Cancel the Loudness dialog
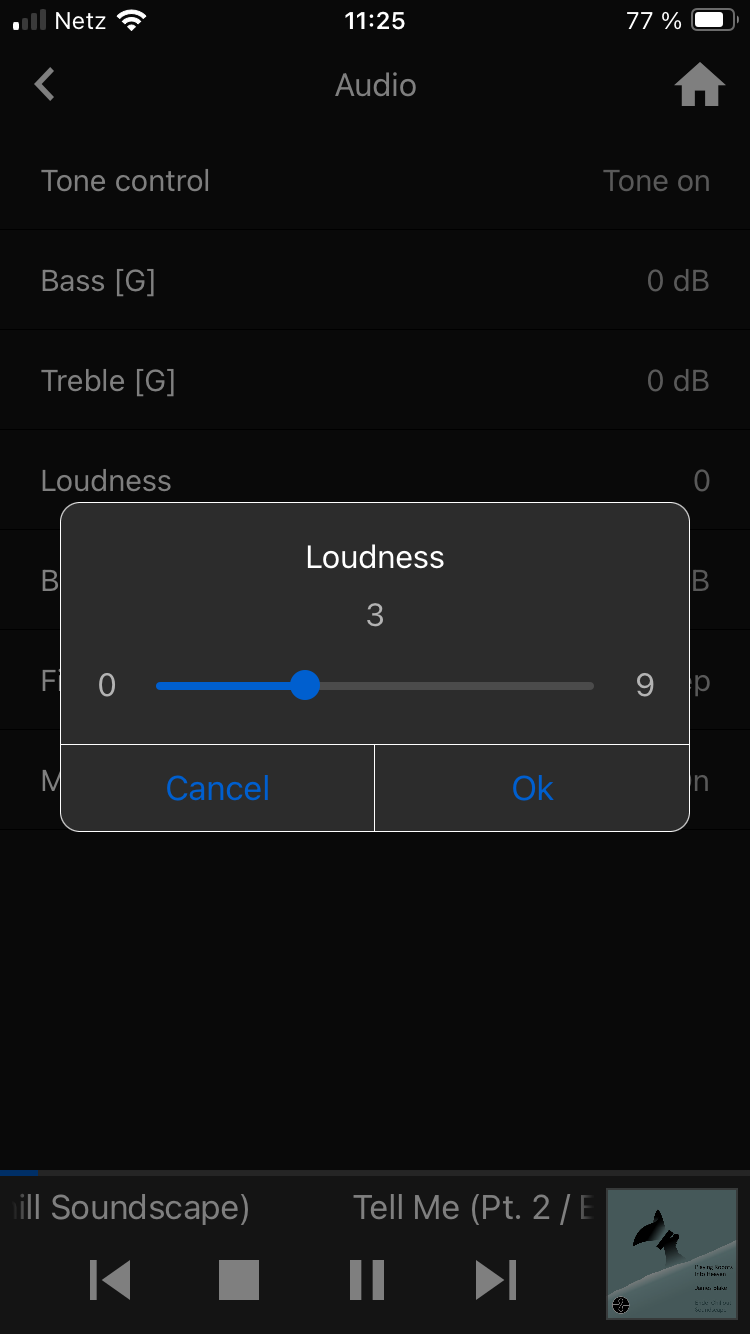This screenshot has height=1334, width=750. click(217, 788)
